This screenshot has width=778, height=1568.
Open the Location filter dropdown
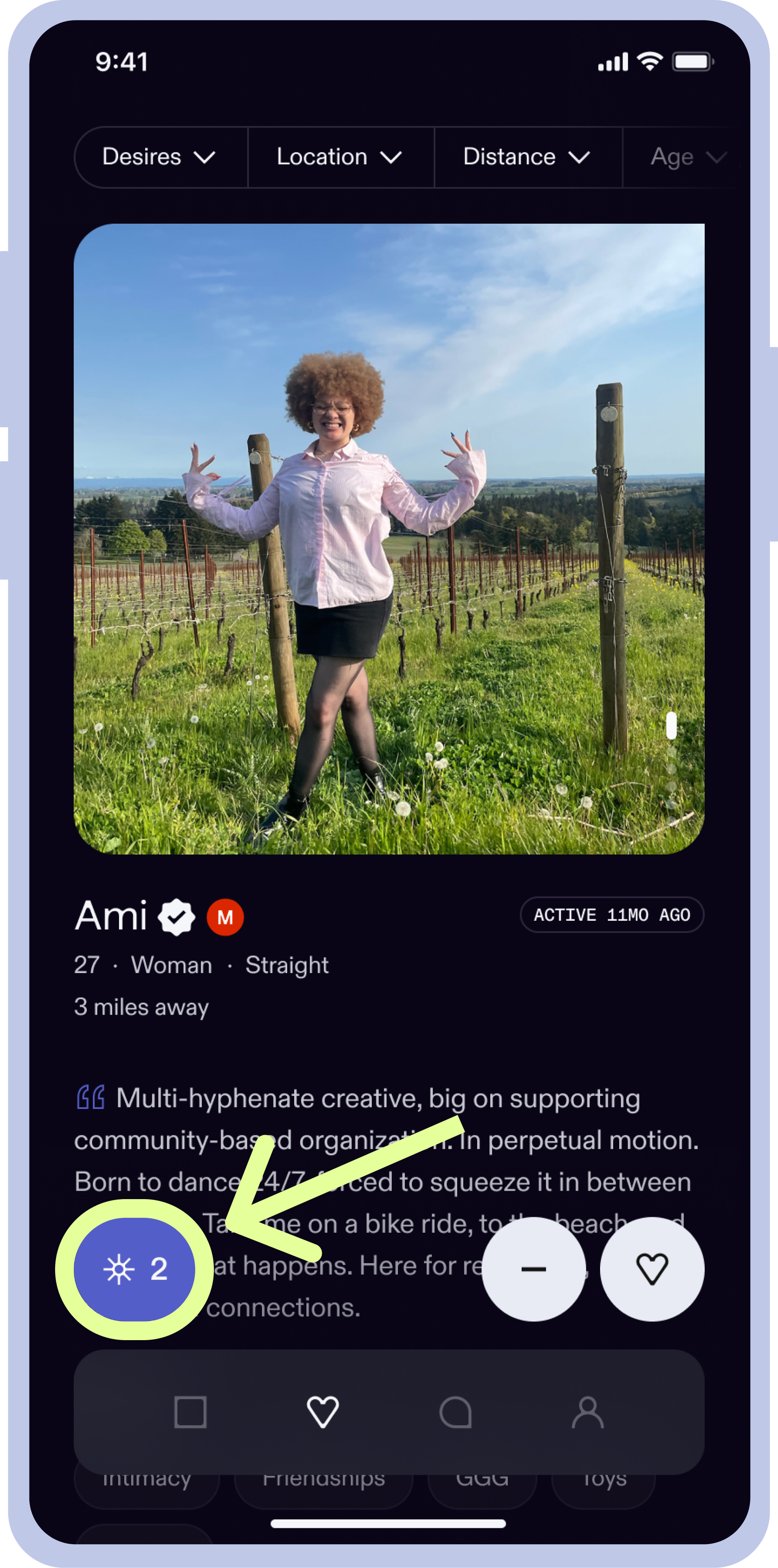click(x=339, y=157)
